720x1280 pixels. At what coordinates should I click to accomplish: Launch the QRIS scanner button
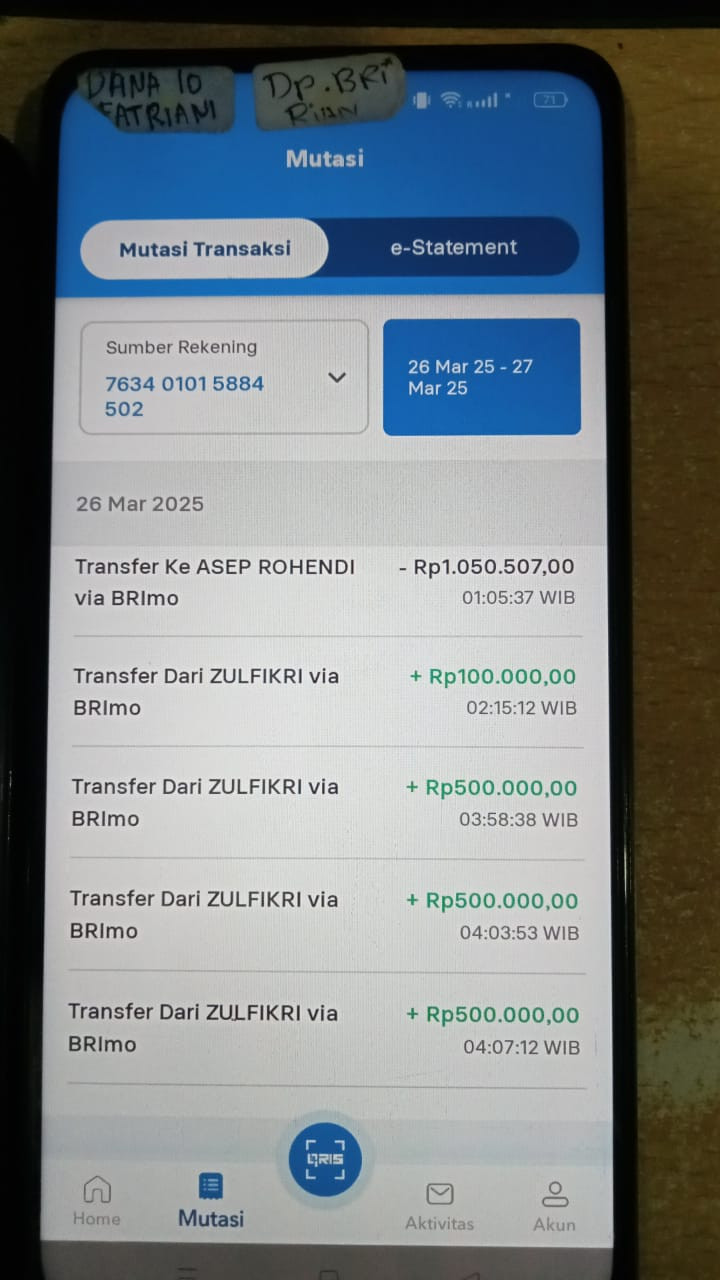pyautogui.click(x=324, y=1159)
